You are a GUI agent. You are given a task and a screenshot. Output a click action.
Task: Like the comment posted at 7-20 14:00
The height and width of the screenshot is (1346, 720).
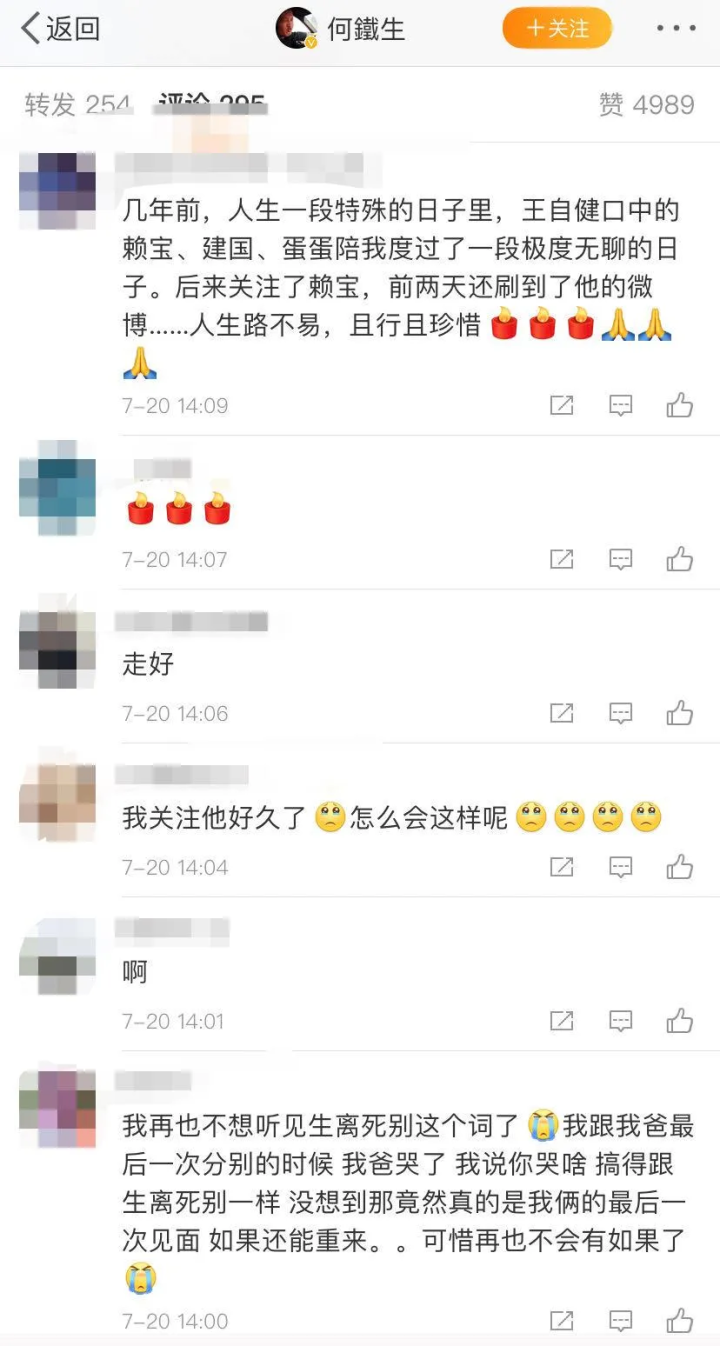pyautogui.click(x=680, y=1320)
